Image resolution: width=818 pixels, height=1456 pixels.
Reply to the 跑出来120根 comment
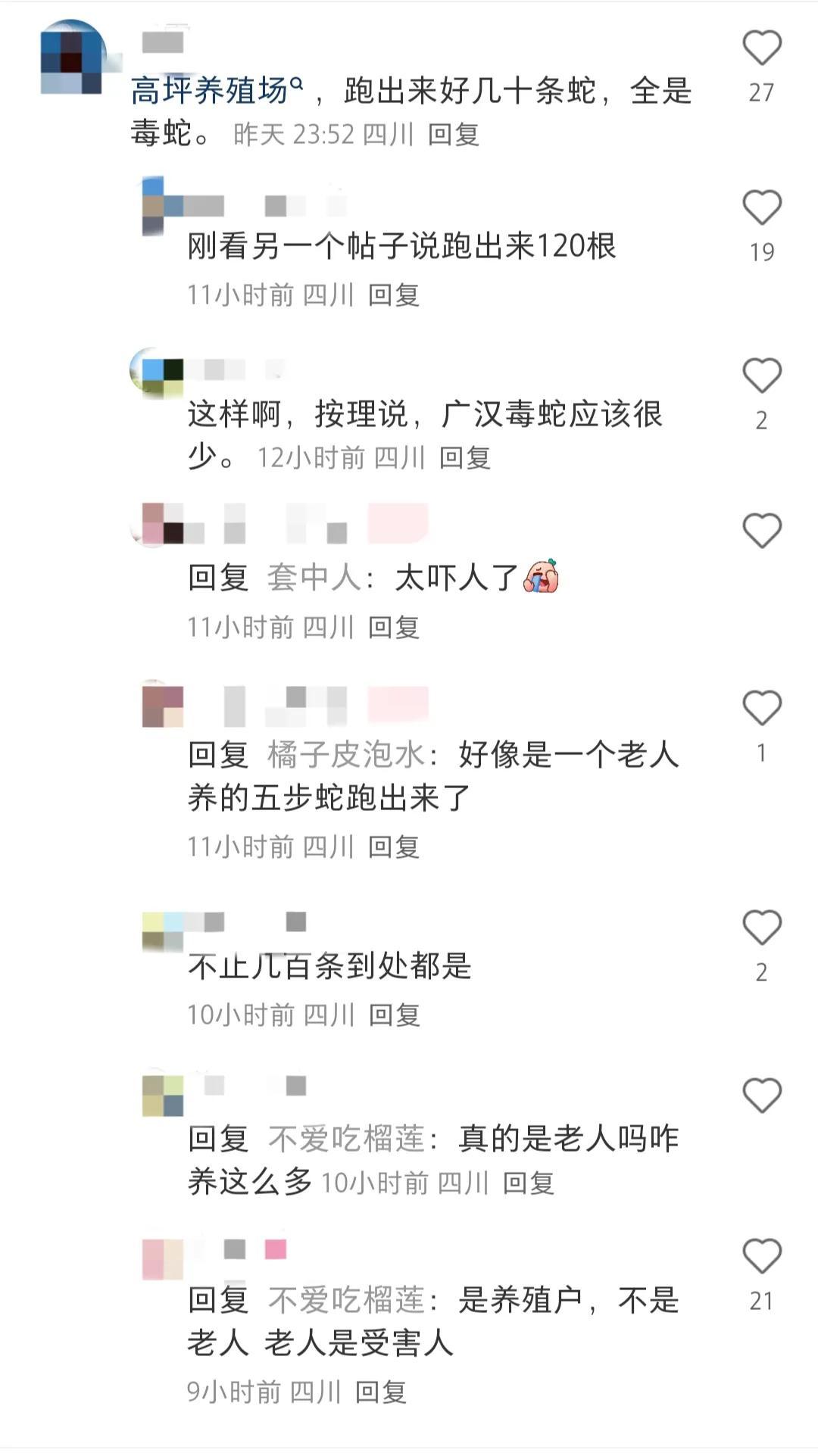(393, 295)
